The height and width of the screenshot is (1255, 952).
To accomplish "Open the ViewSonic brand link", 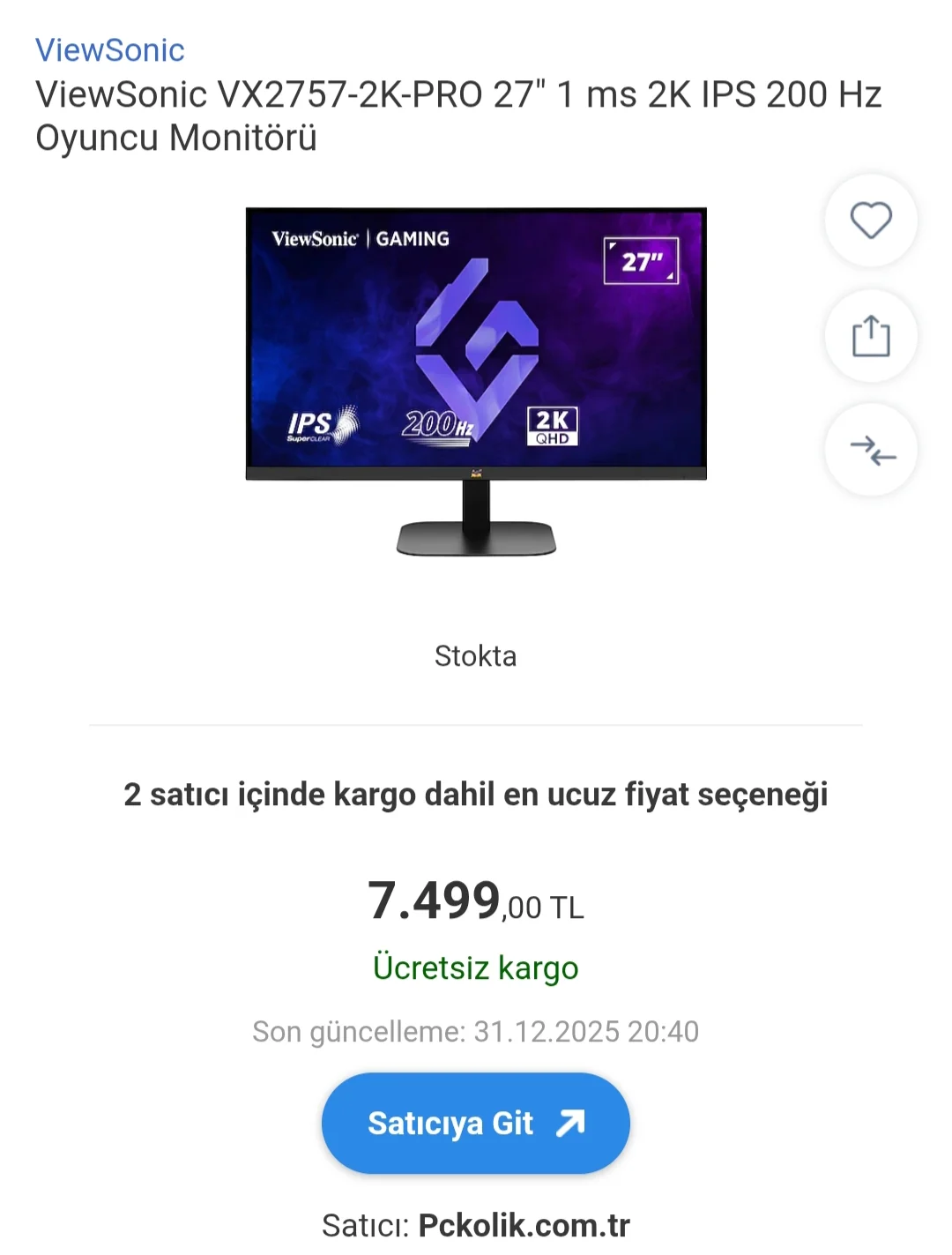I will tap(110, 50).
